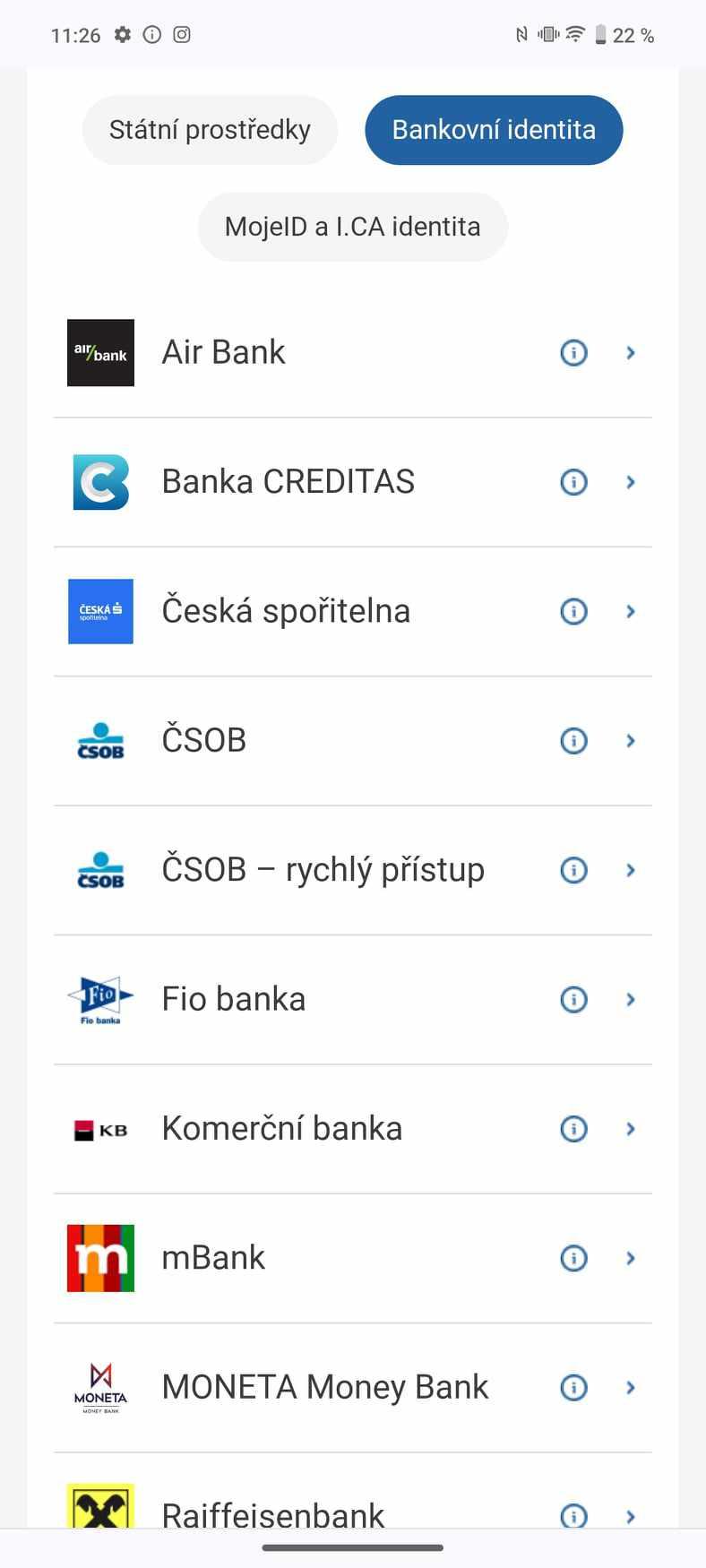Select Banka CREDITAS
Screen dimensions: 706x1568
(x=353, y=482)
